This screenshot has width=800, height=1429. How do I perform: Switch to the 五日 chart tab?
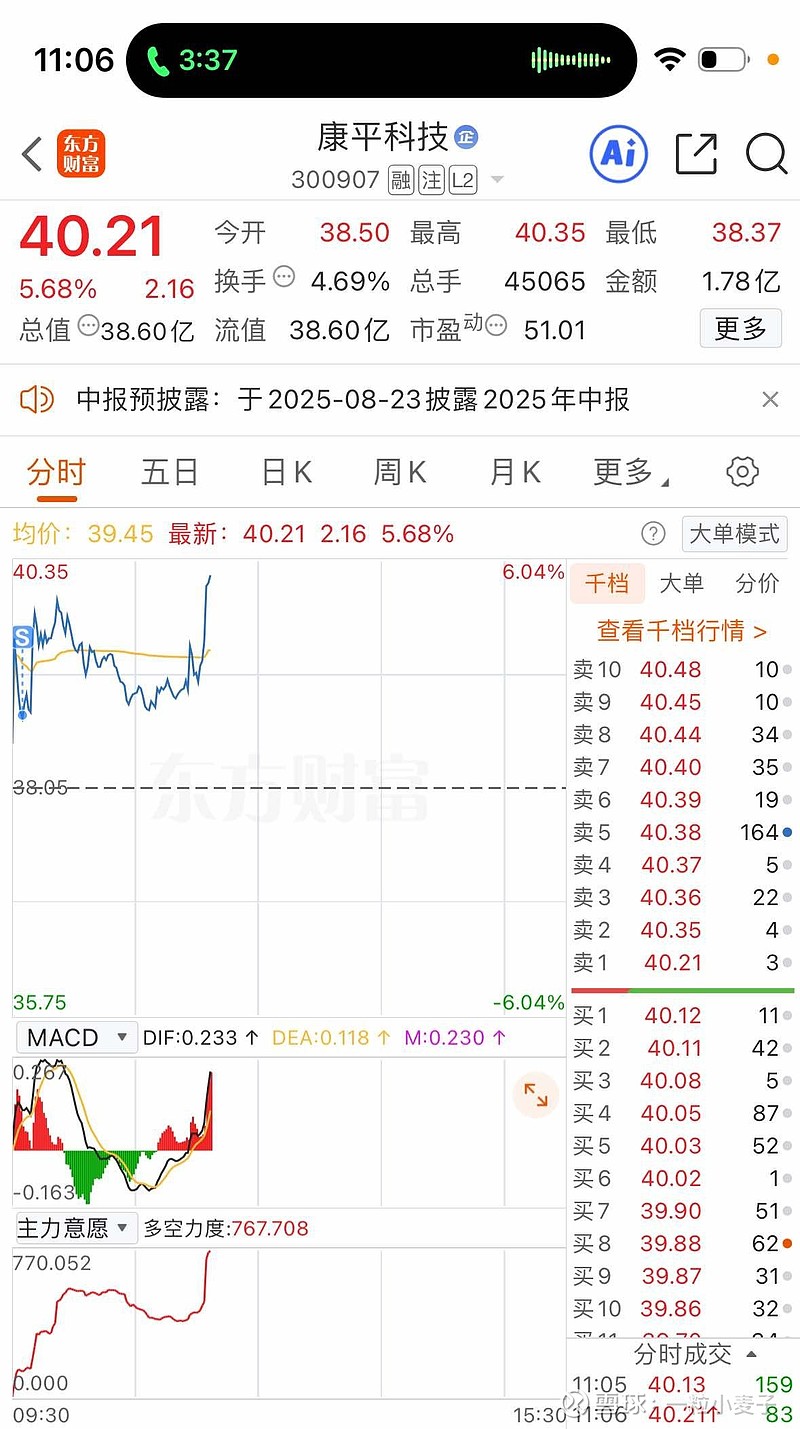click(170, 472)
